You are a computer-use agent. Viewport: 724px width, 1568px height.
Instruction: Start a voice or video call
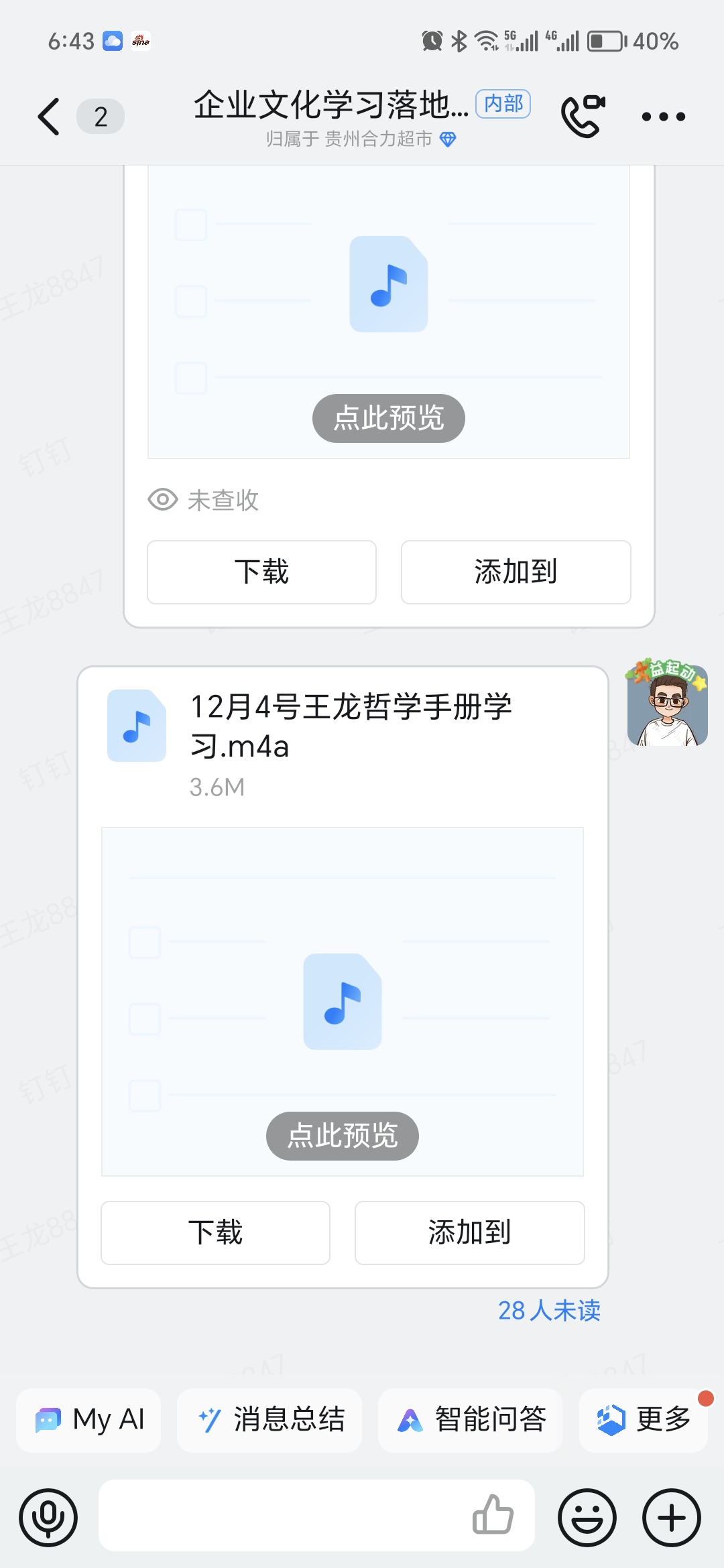click(x=583, y=117)
